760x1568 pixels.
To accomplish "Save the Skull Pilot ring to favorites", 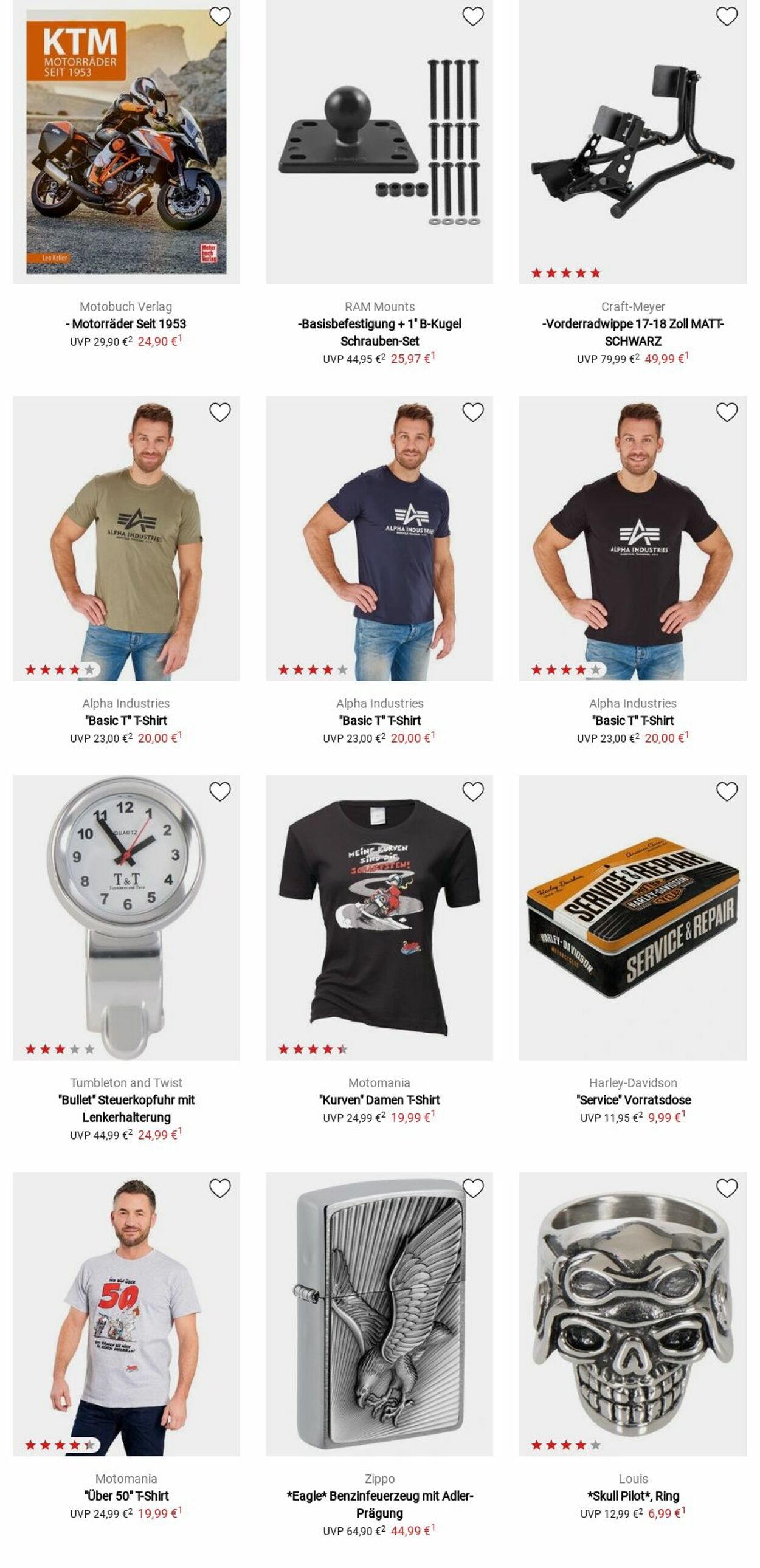I will click(x=726, y=1188).
